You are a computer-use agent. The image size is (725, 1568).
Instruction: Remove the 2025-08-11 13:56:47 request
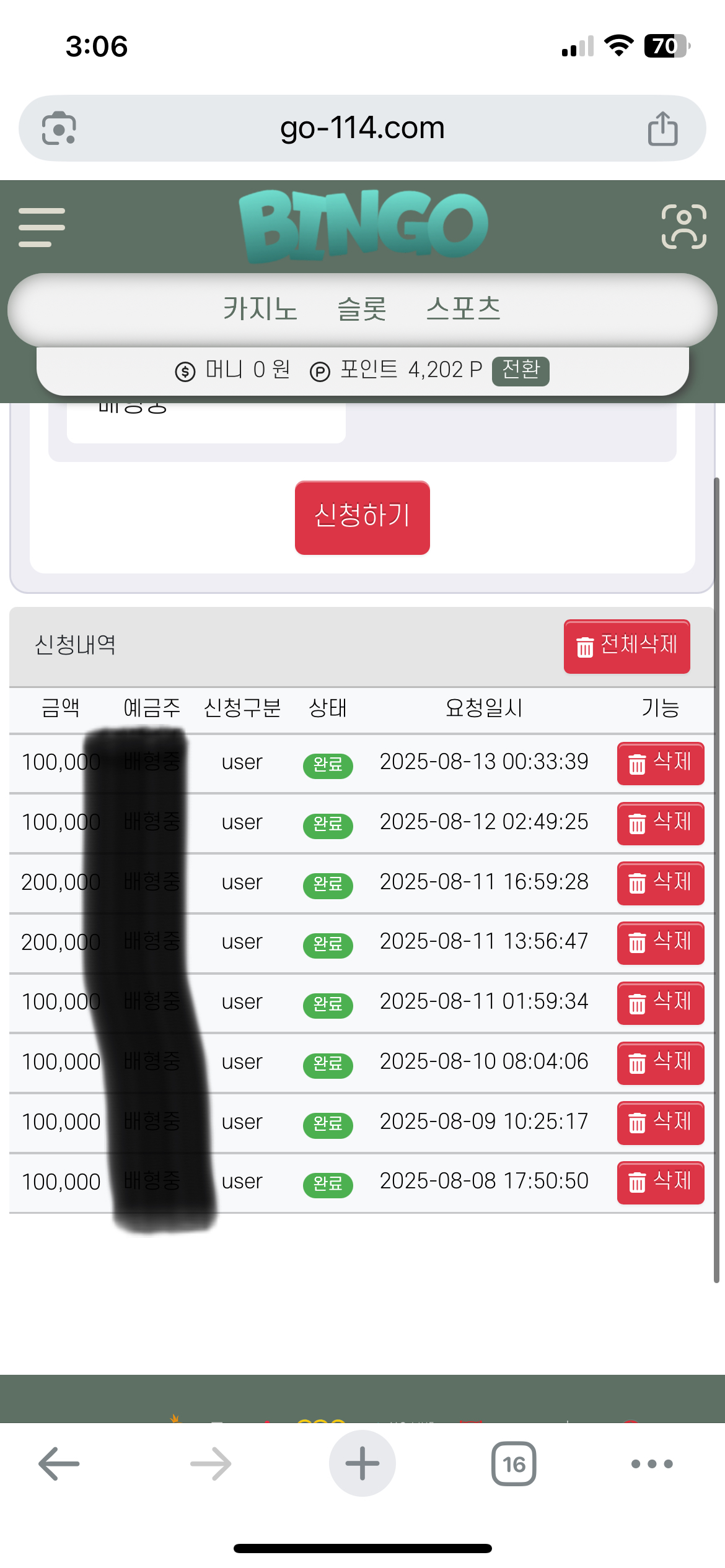pos(660,943)
